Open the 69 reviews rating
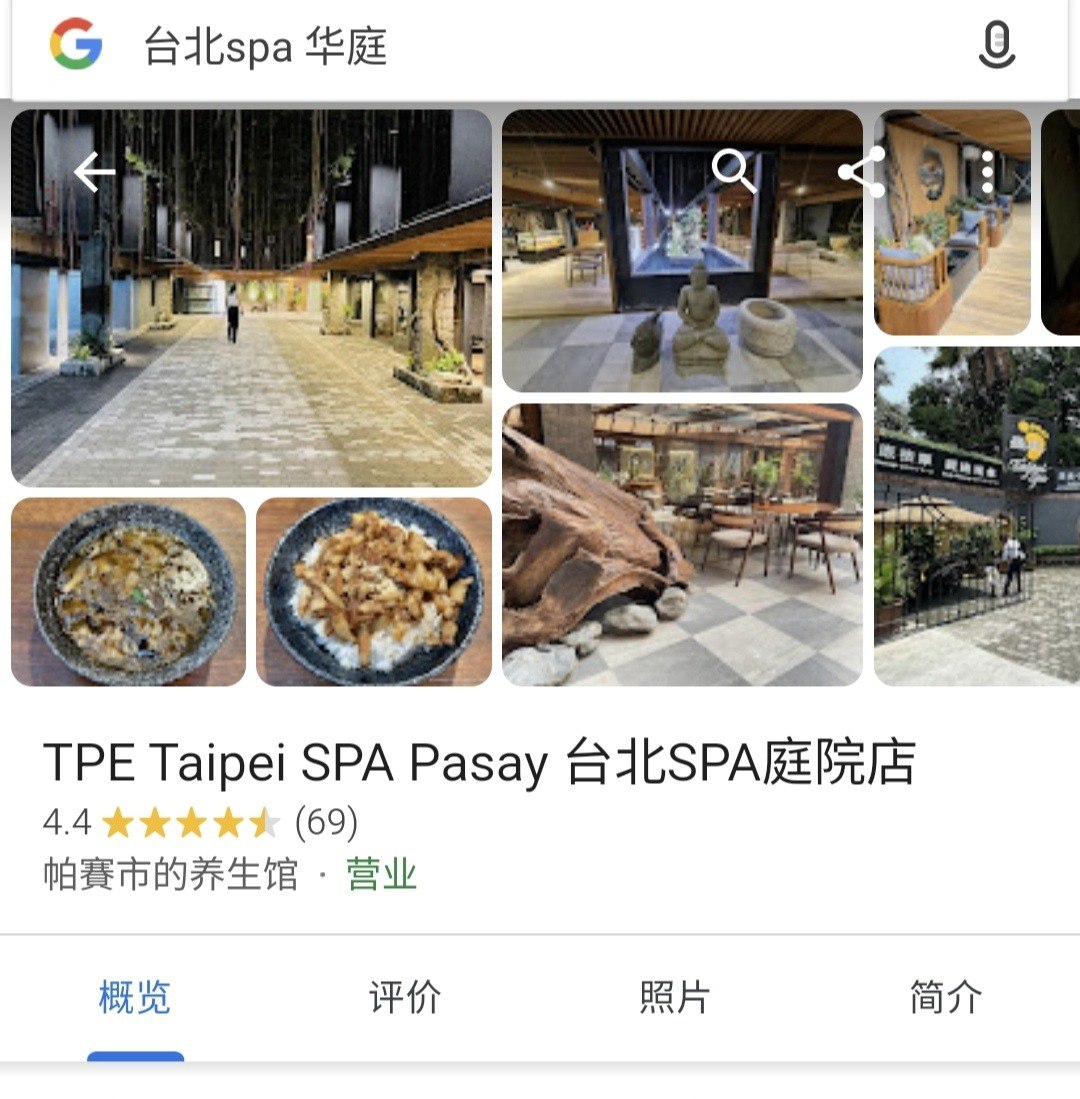The width and height of the screenshot is (1080, 1099). 325,822
